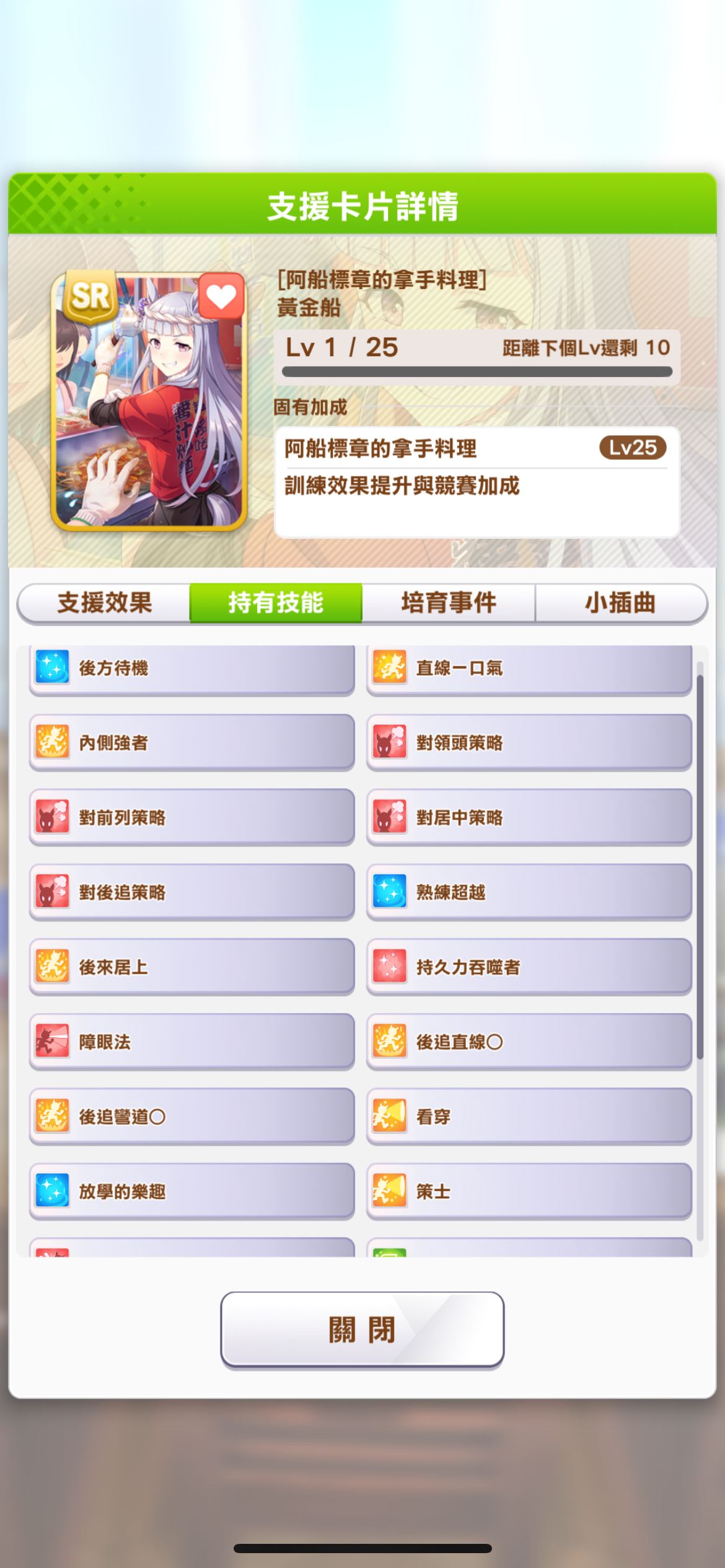Switch to the 支援效果 tab
725x1568 pixels.
104,603
